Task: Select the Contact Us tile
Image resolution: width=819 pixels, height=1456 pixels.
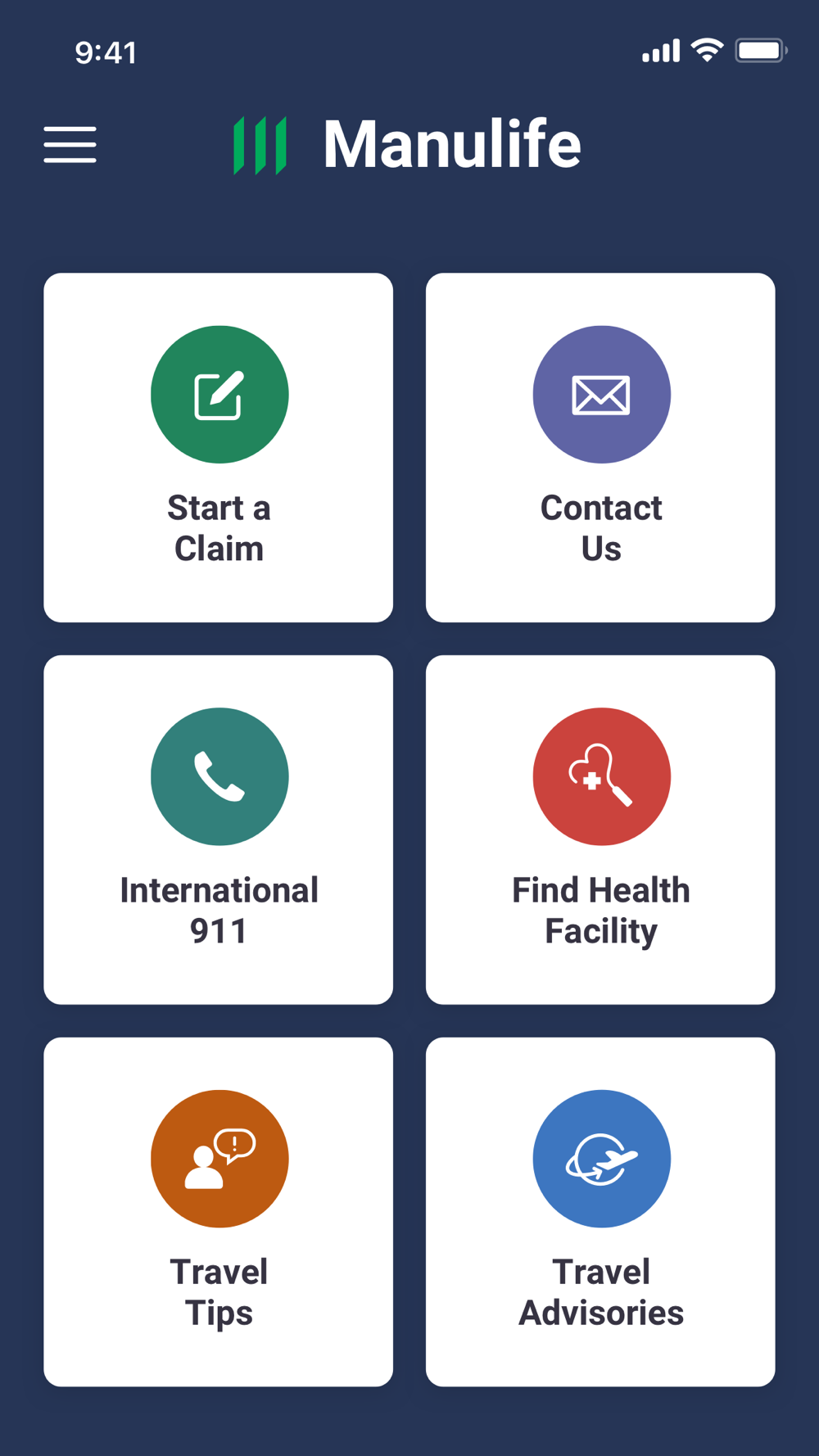Action: point(600,448)
